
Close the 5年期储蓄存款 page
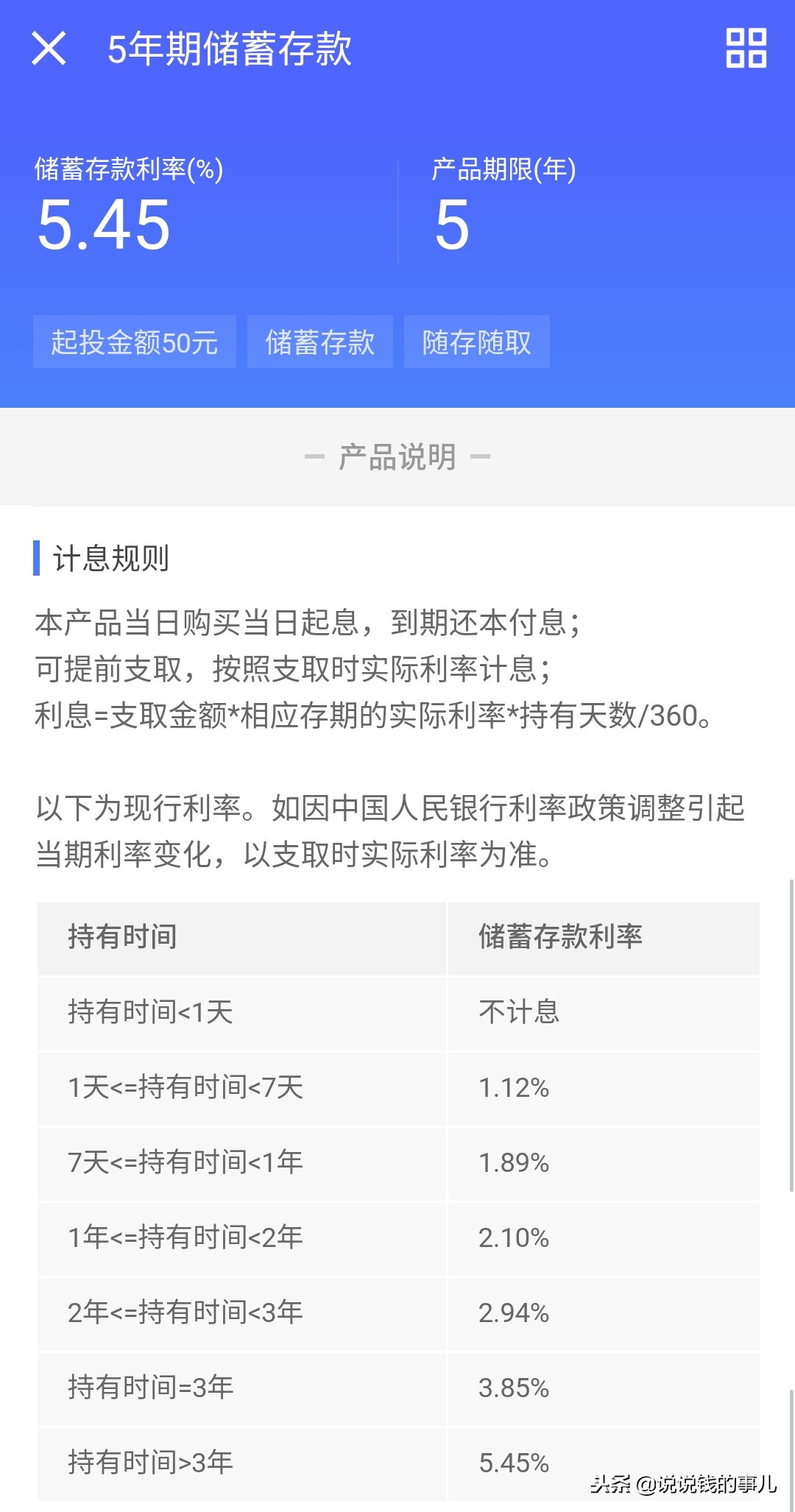coord(47,52)
